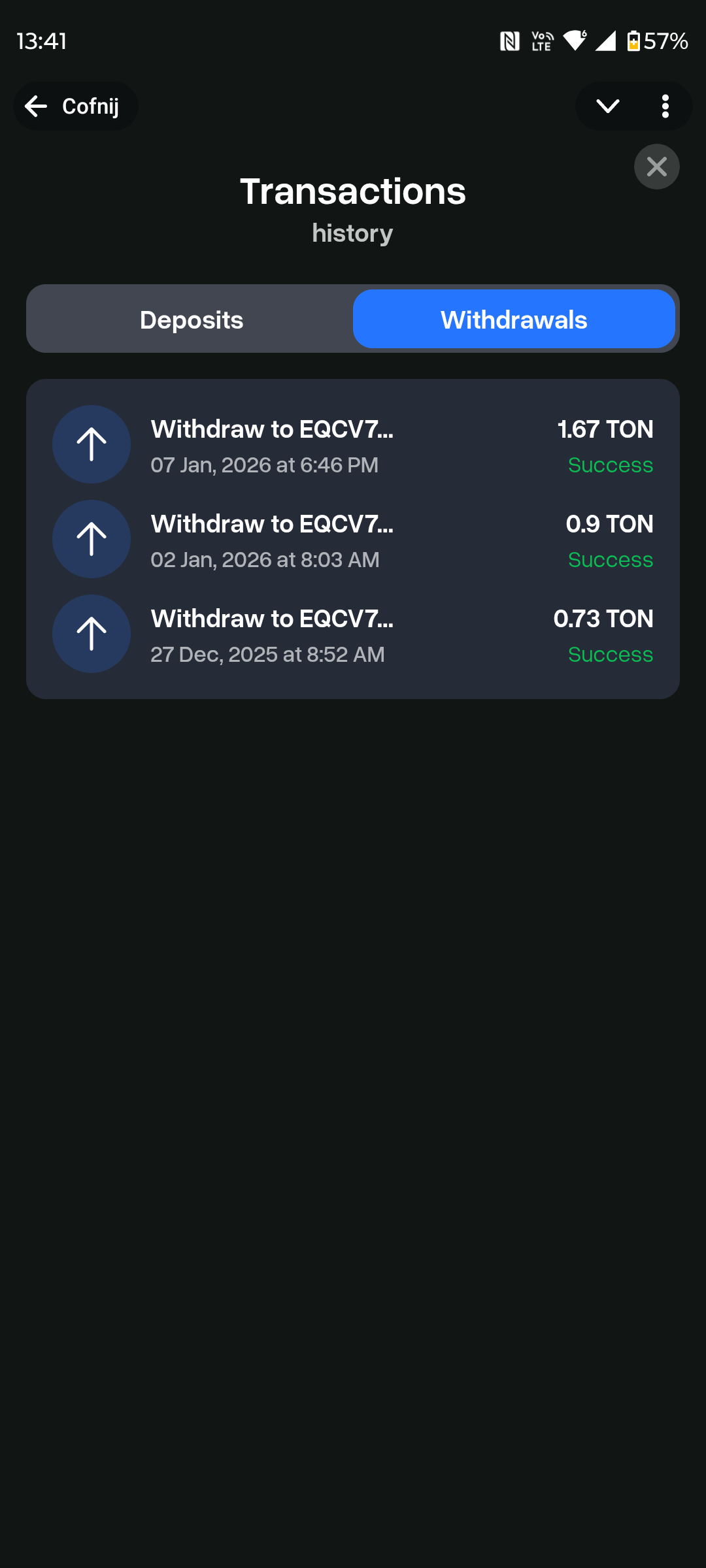
Task: View the 0.9 TON withdrawal from 02 Jan
Action: click(x=353, y=540)
